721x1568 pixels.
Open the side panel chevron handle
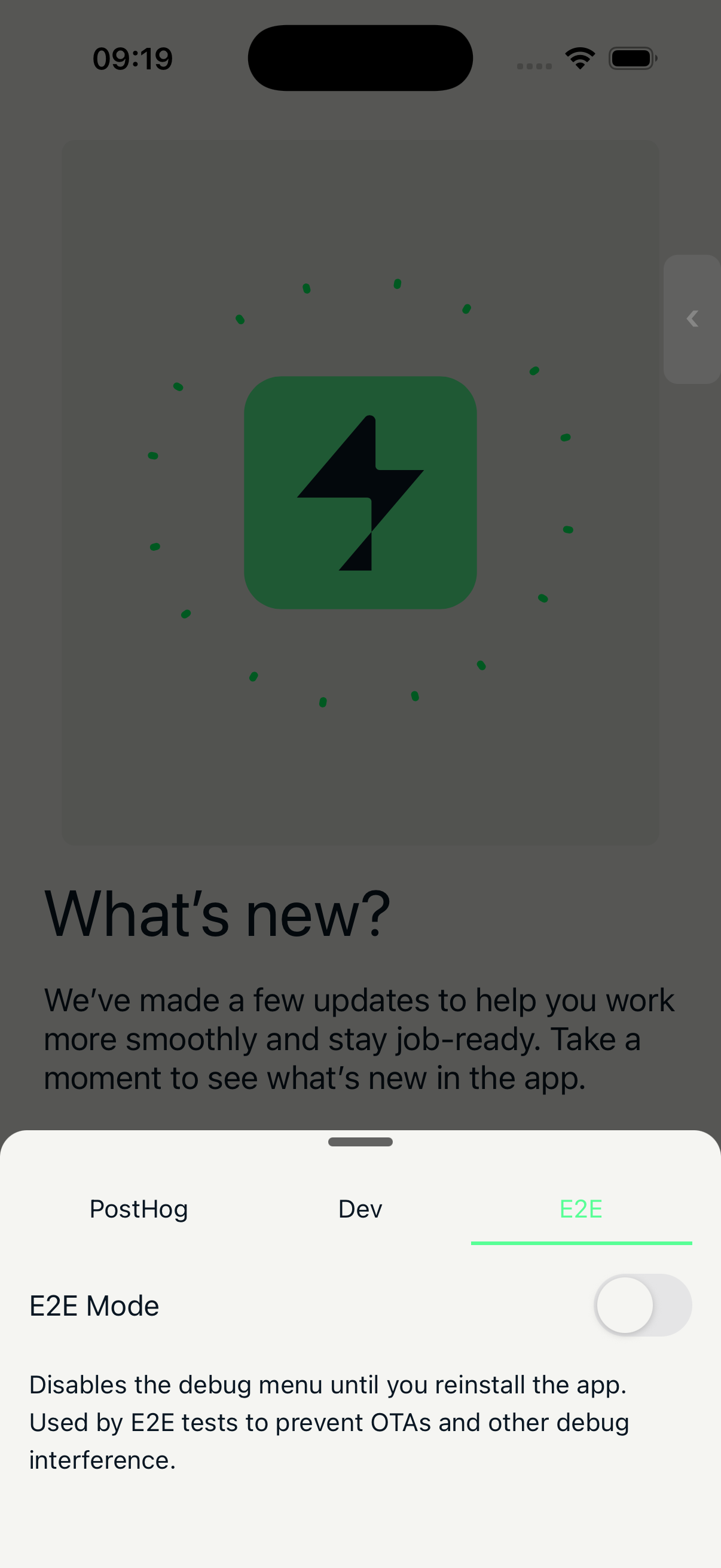(692, 319)
